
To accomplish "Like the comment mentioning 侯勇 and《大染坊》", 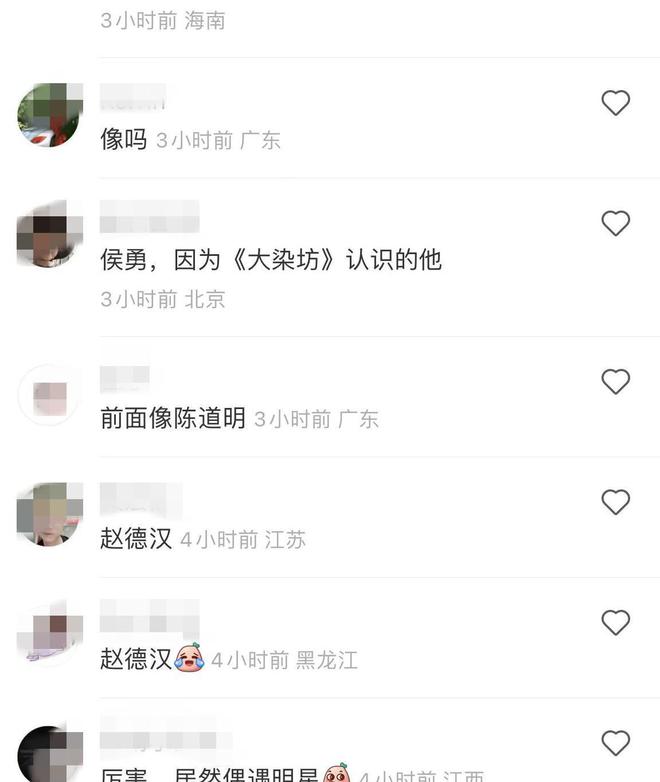I will coord(615,223).
